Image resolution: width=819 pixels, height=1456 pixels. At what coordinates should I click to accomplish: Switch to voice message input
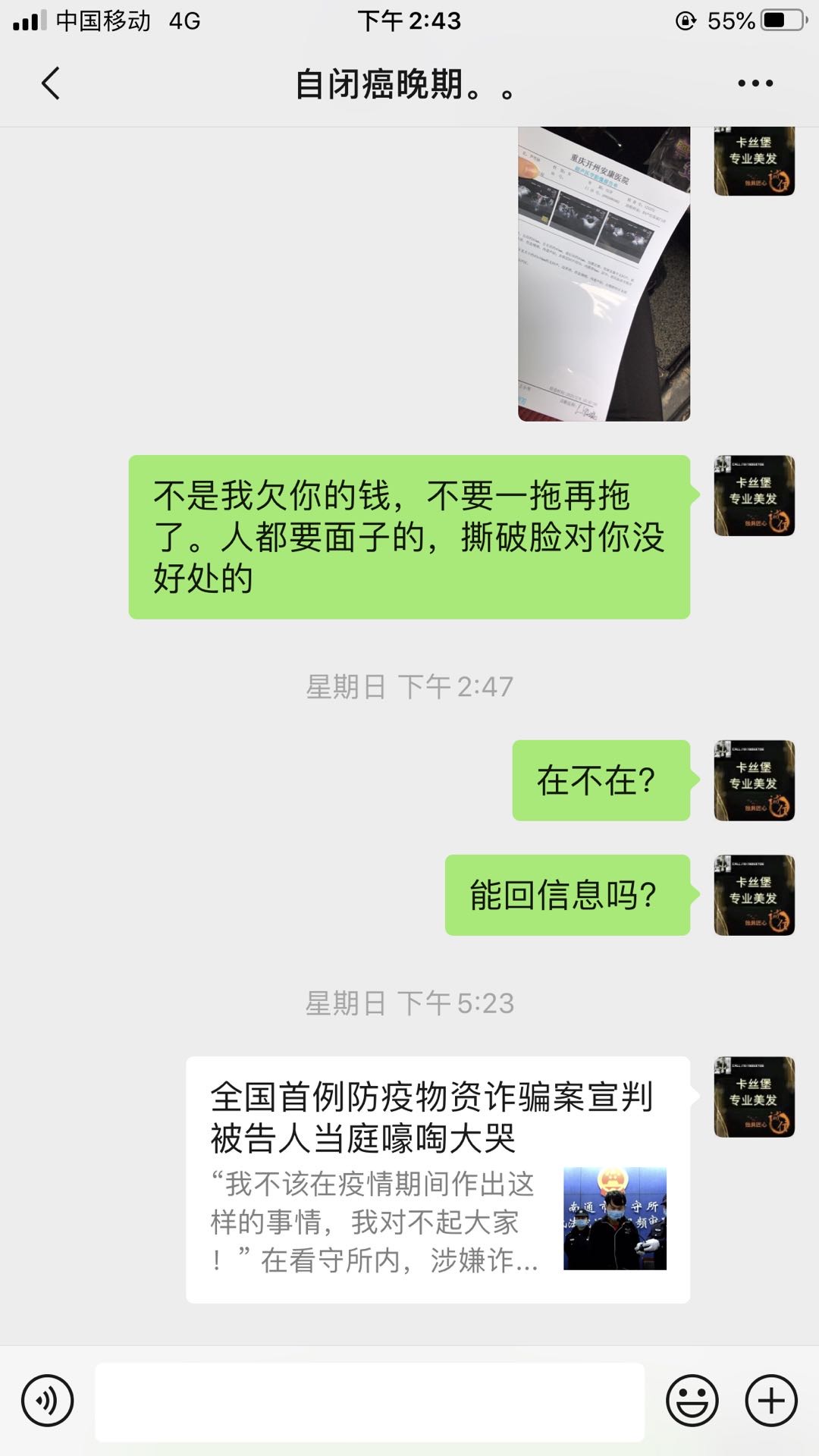48,1401
